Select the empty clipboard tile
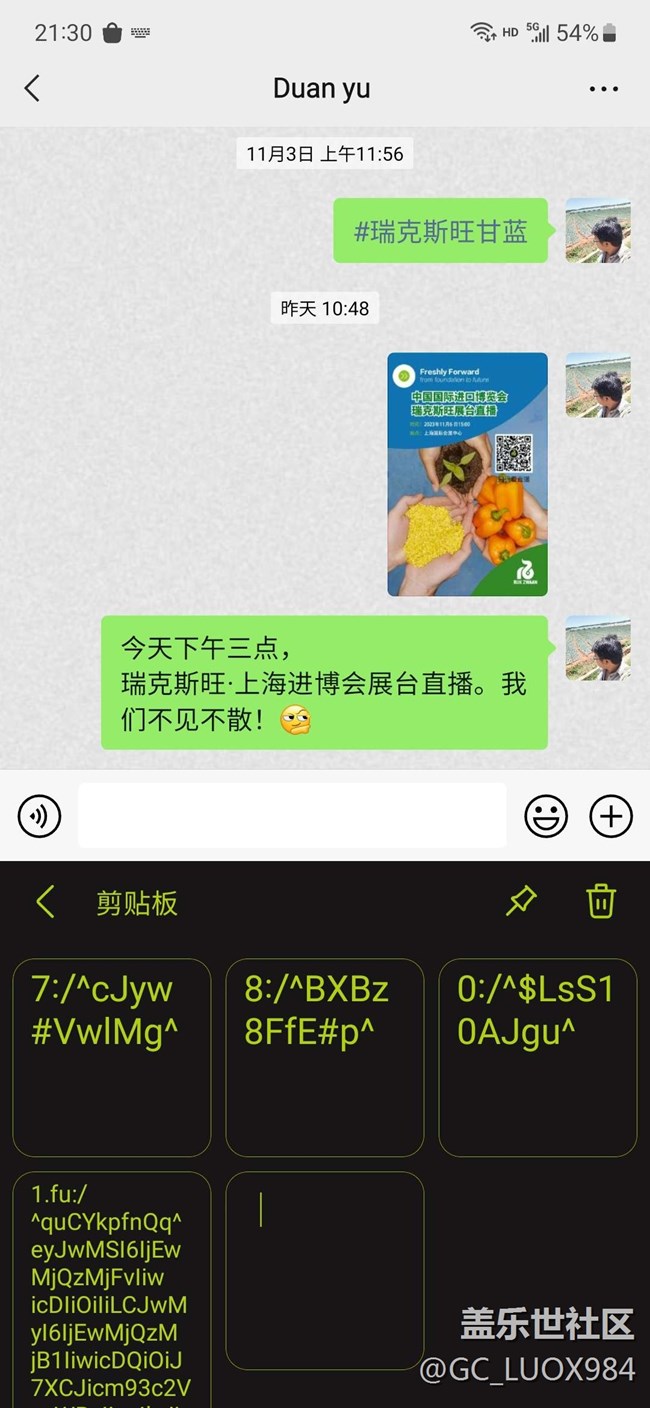Screen dimensions: 650x1408 (325, 1270)
